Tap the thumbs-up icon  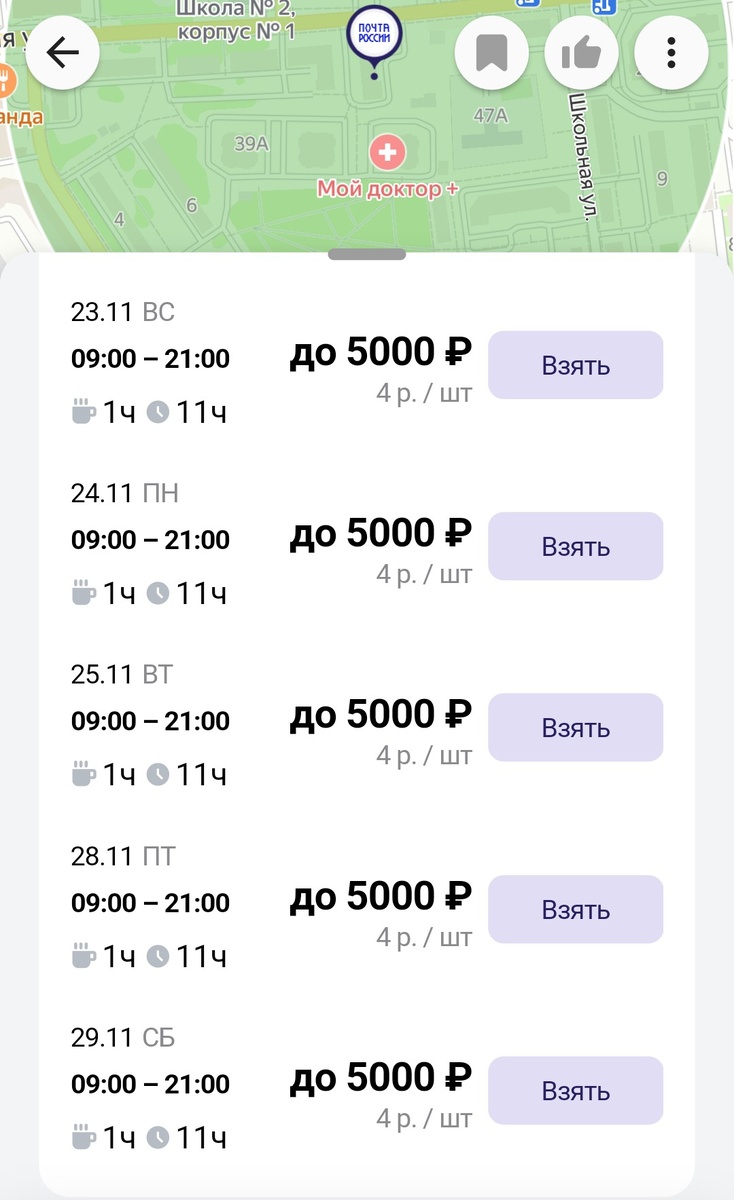(581, 53)
